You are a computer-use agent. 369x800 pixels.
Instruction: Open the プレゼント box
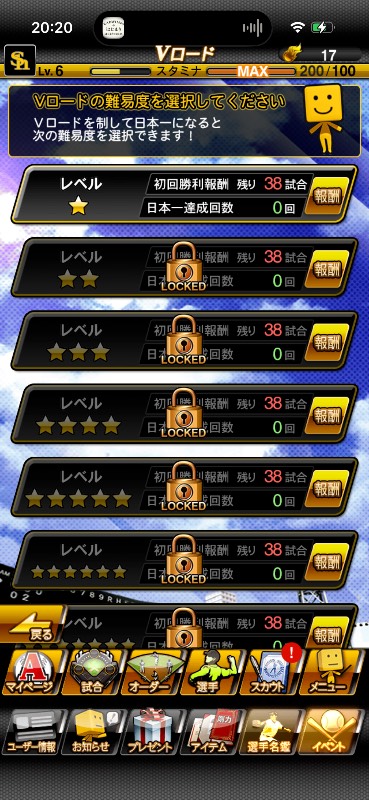click(153, 732)
